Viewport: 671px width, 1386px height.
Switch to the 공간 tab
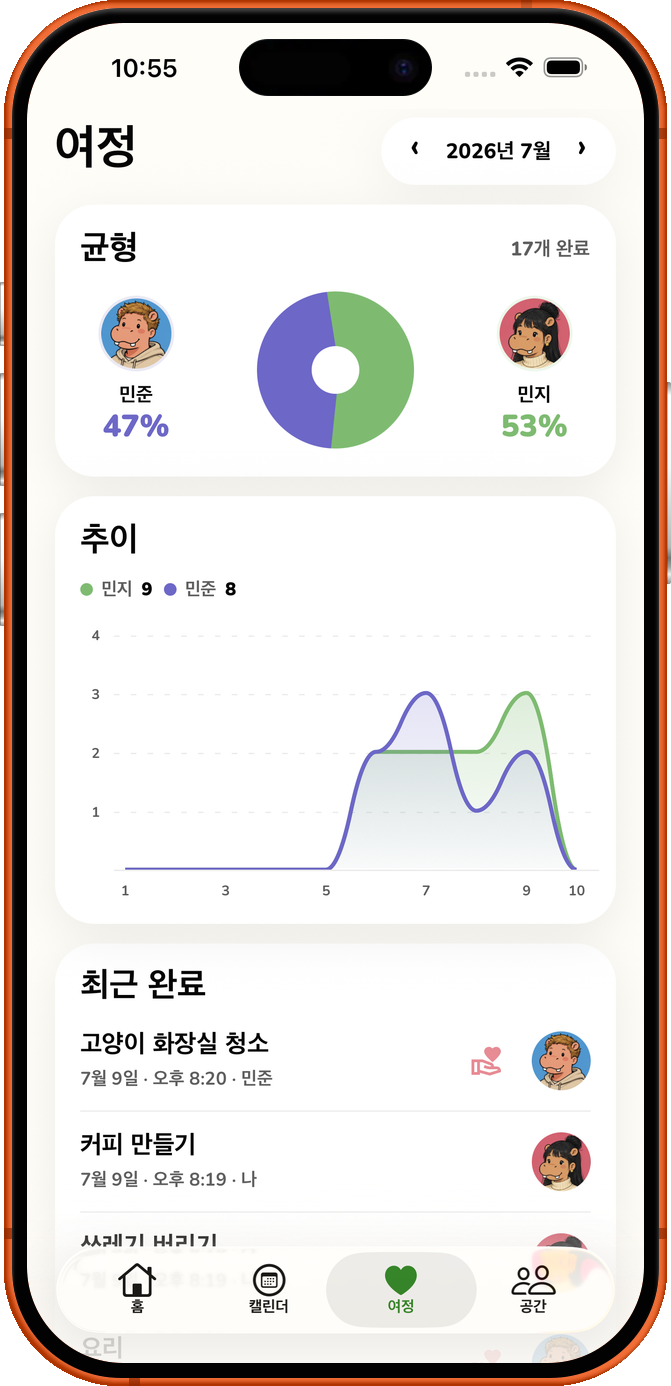coord(533,1288)
